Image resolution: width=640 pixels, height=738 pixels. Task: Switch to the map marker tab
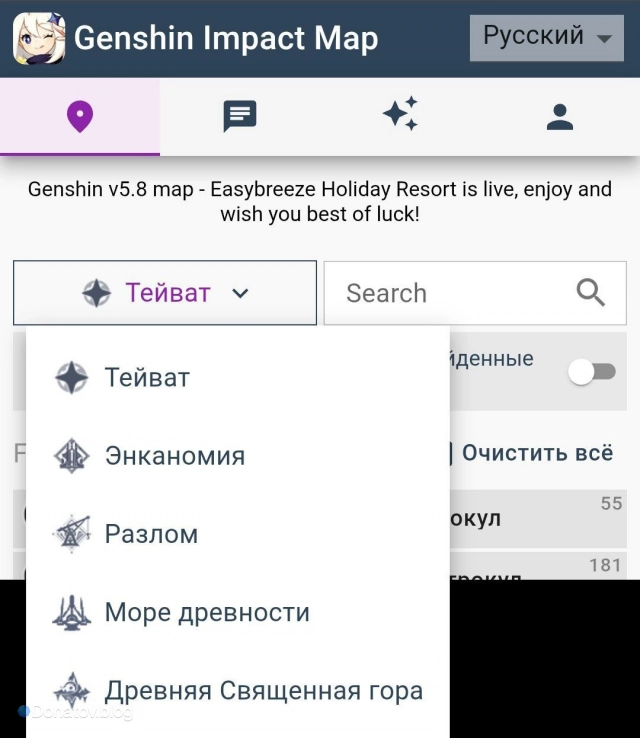79,117
